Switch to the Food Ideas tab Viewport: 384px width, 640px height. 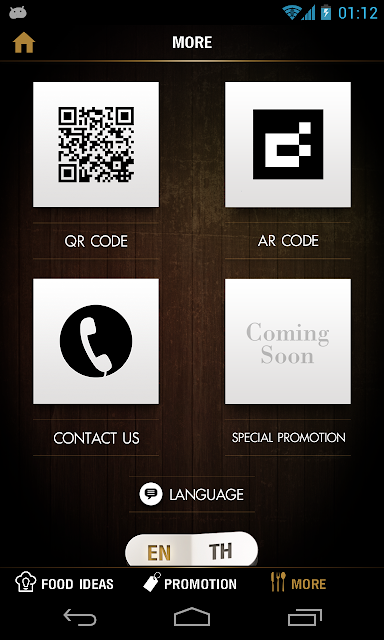tap(64, 583)
